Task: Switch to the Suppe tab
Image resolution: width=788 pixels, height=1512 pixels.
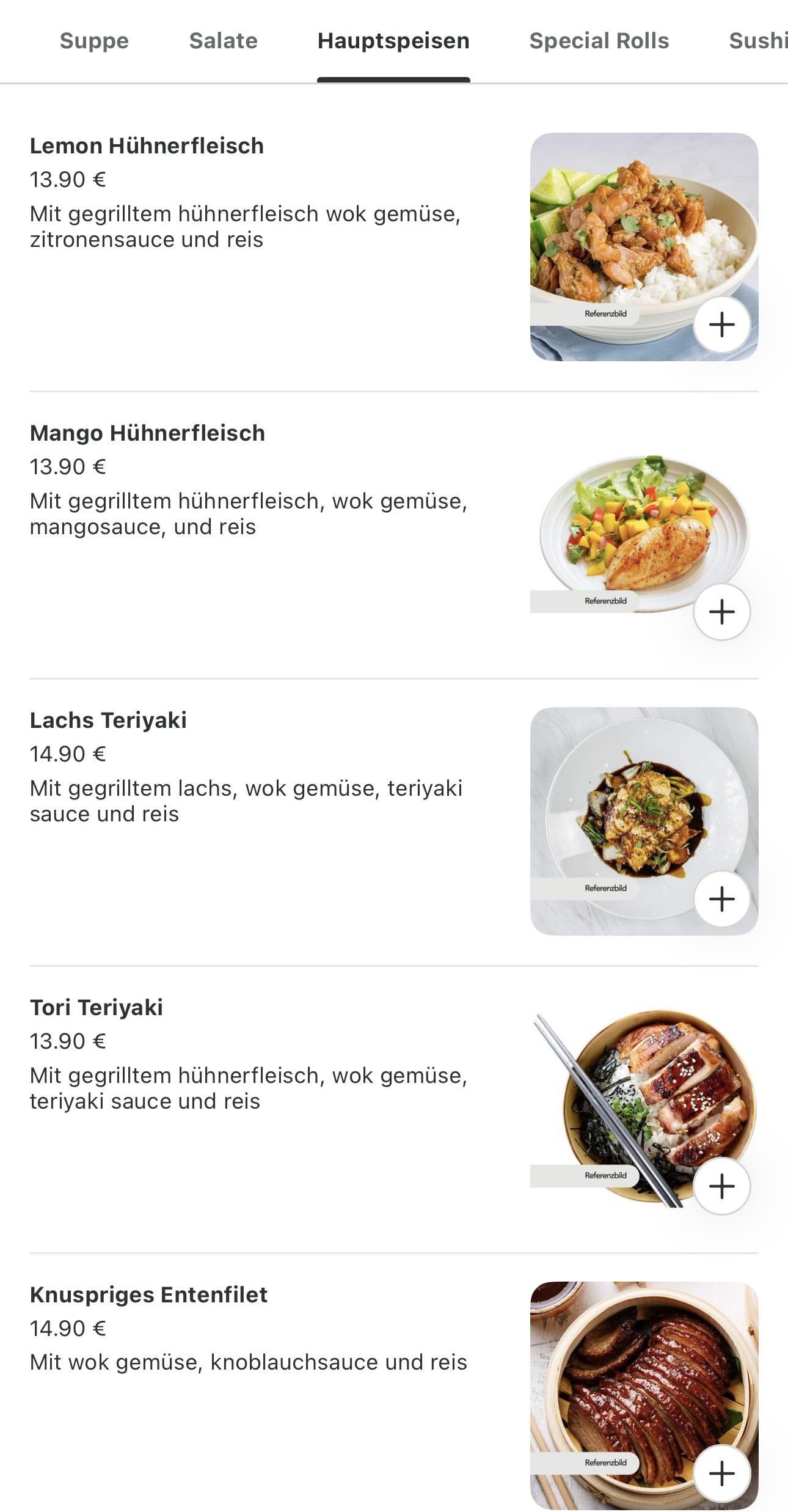Action: [94, 41]
